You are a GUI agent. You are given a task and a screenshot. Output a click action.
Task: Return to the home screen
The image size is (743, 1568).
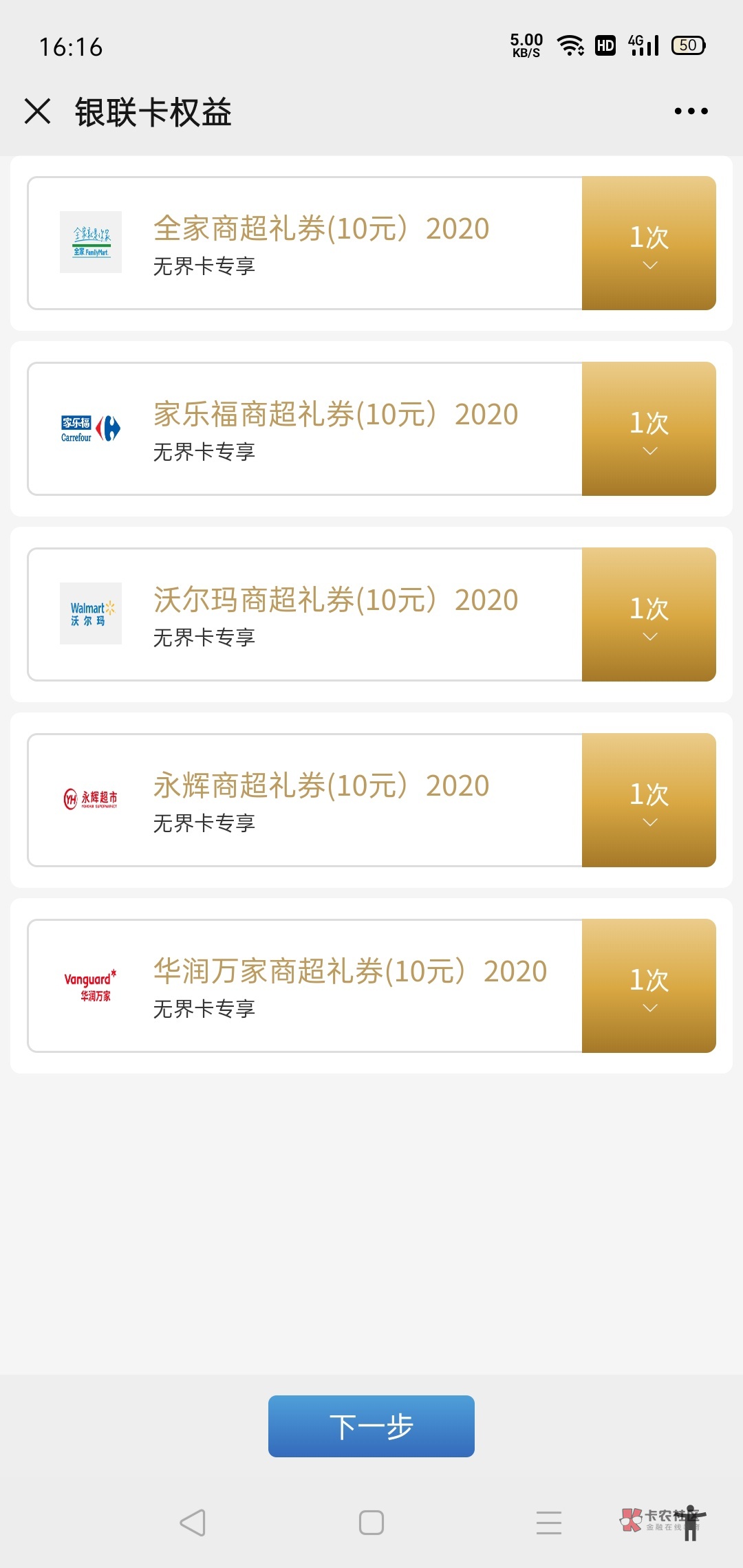pos(371,1523)
